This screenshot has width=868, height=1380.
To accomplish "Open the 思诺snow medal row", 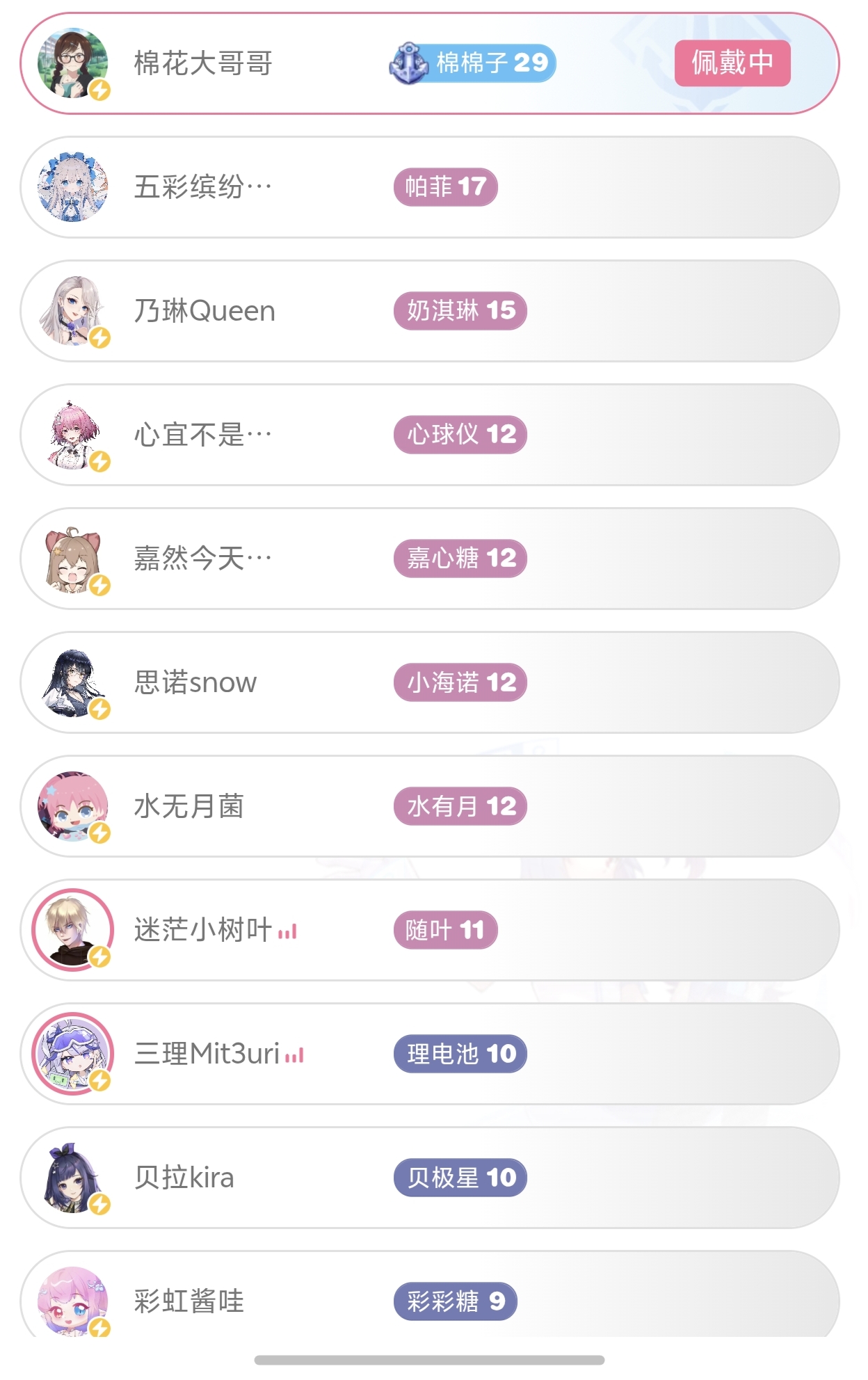I will (429, 682).
